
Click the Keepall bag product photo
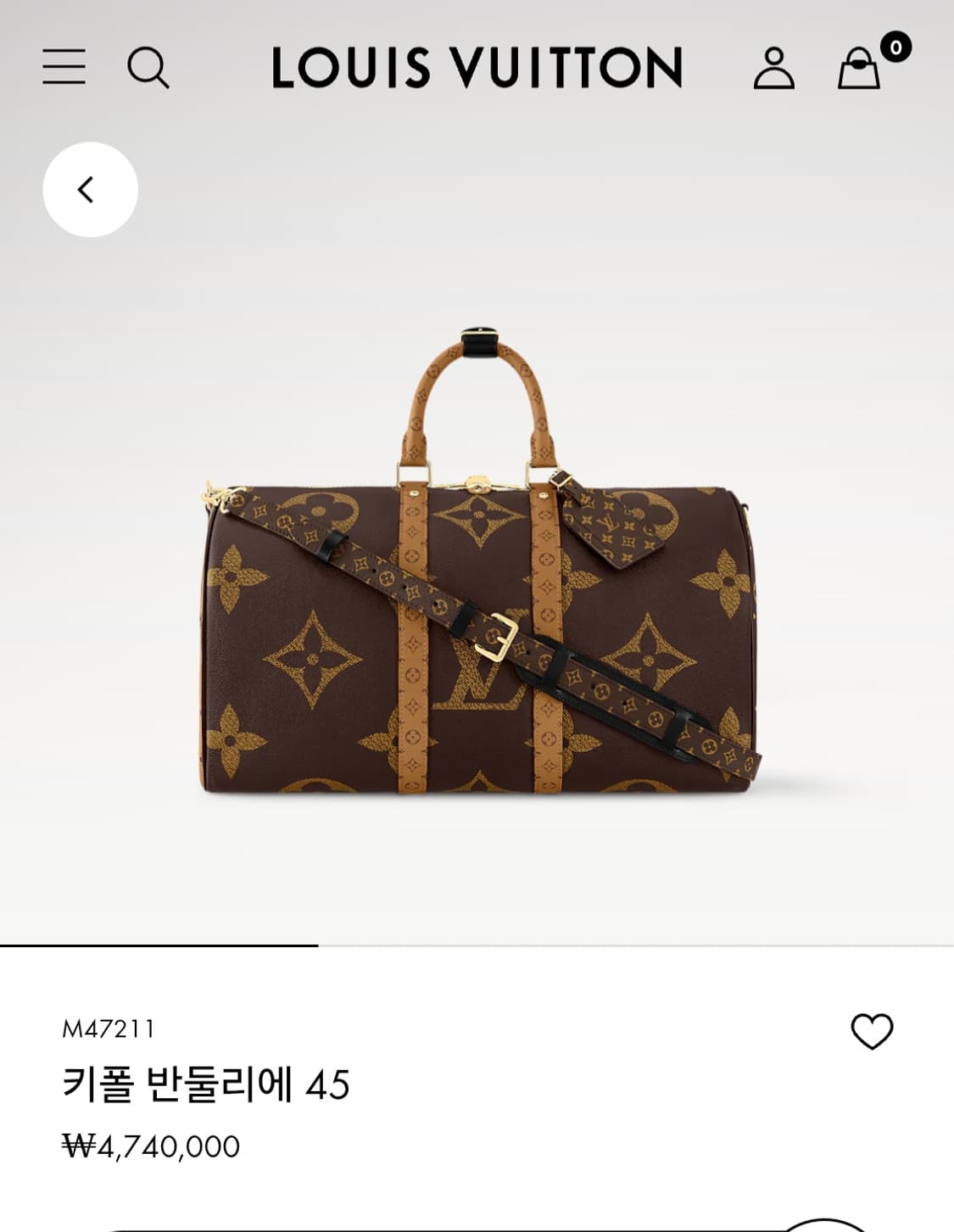[475, 594]
